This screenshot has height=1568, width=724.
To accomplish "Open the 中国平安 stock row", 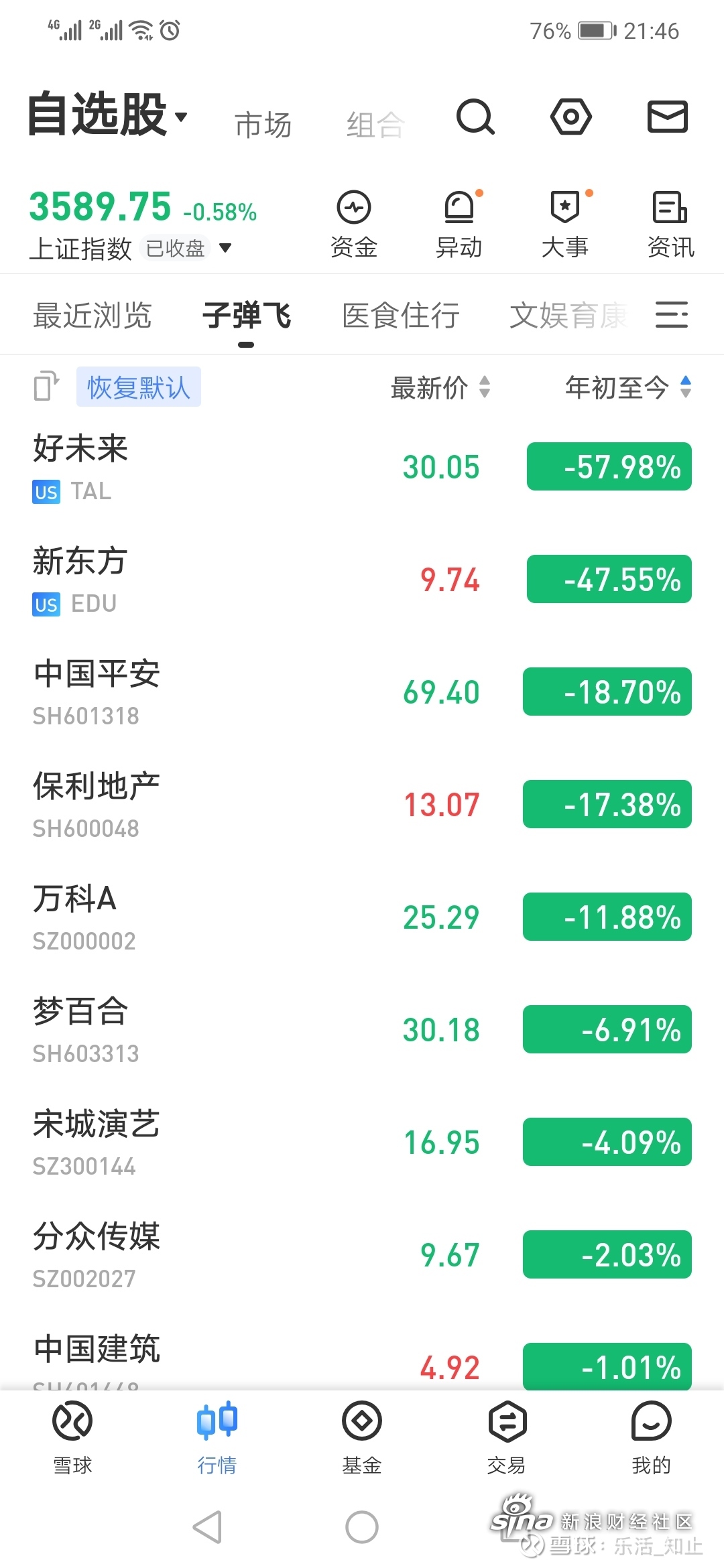I will pos(362,692).
